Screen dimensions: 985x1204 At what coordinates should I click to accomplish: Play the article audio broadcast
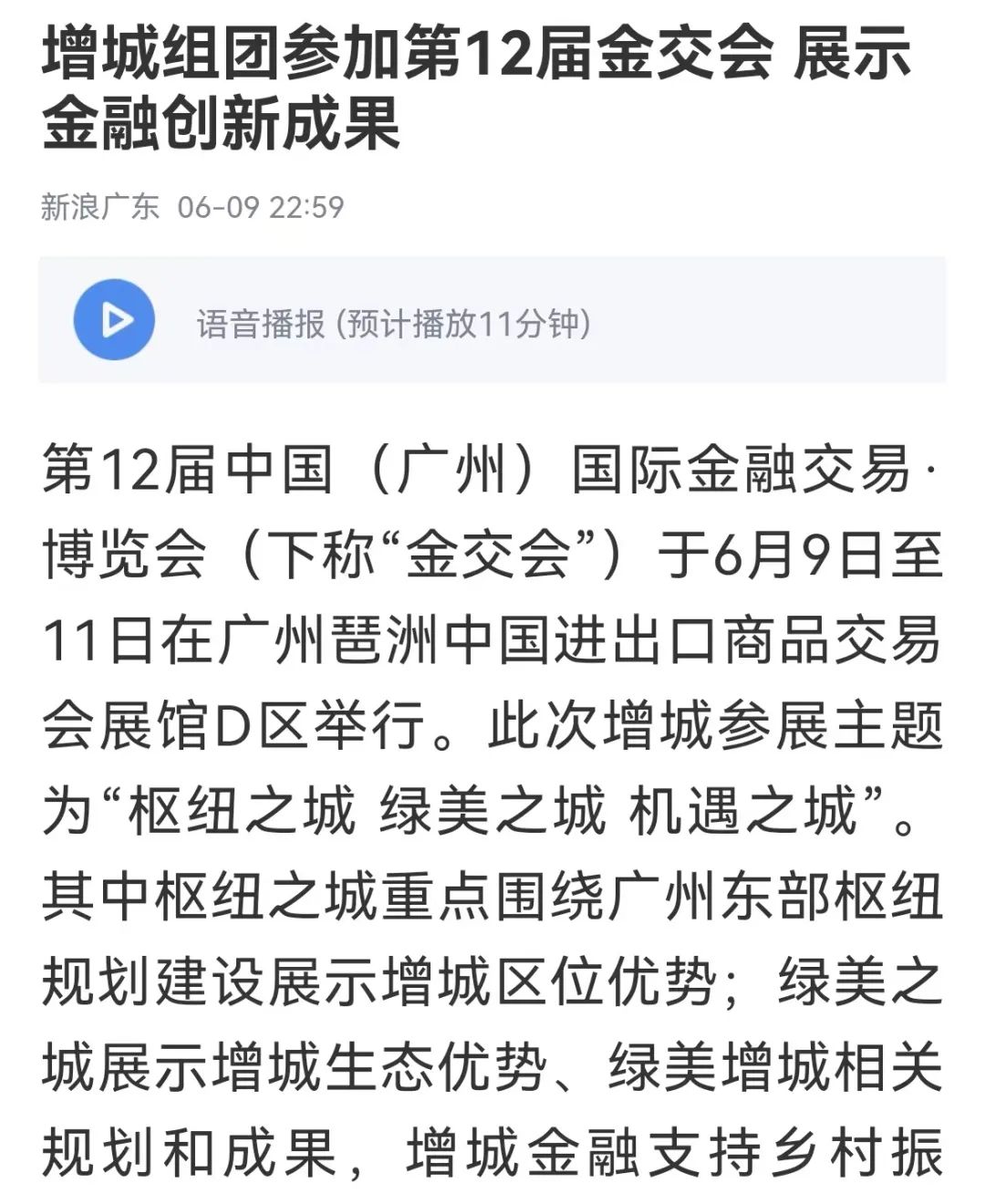pos(114,320)
